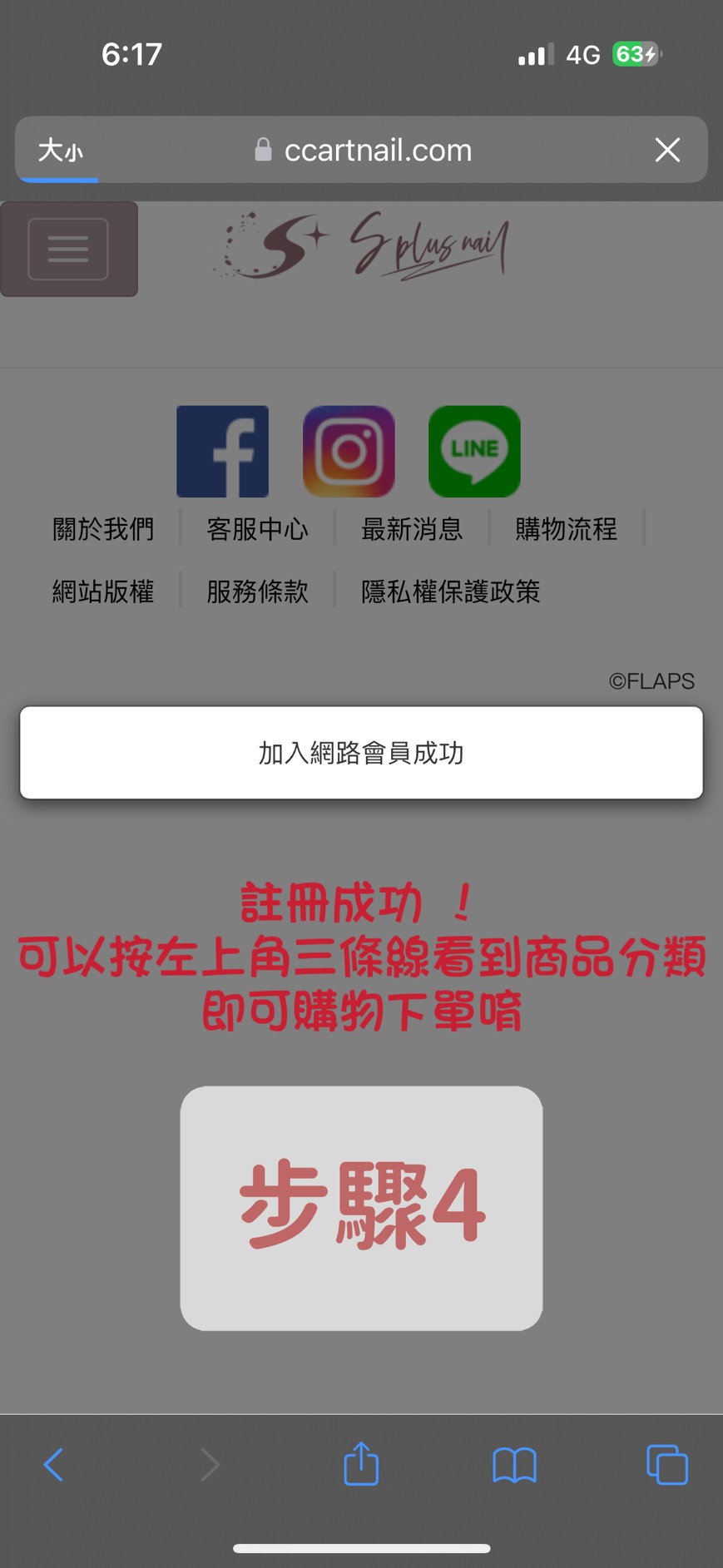This screenshot has width=723, height=1568.
Task: View 最新消息 page
Action: [412, 529]
